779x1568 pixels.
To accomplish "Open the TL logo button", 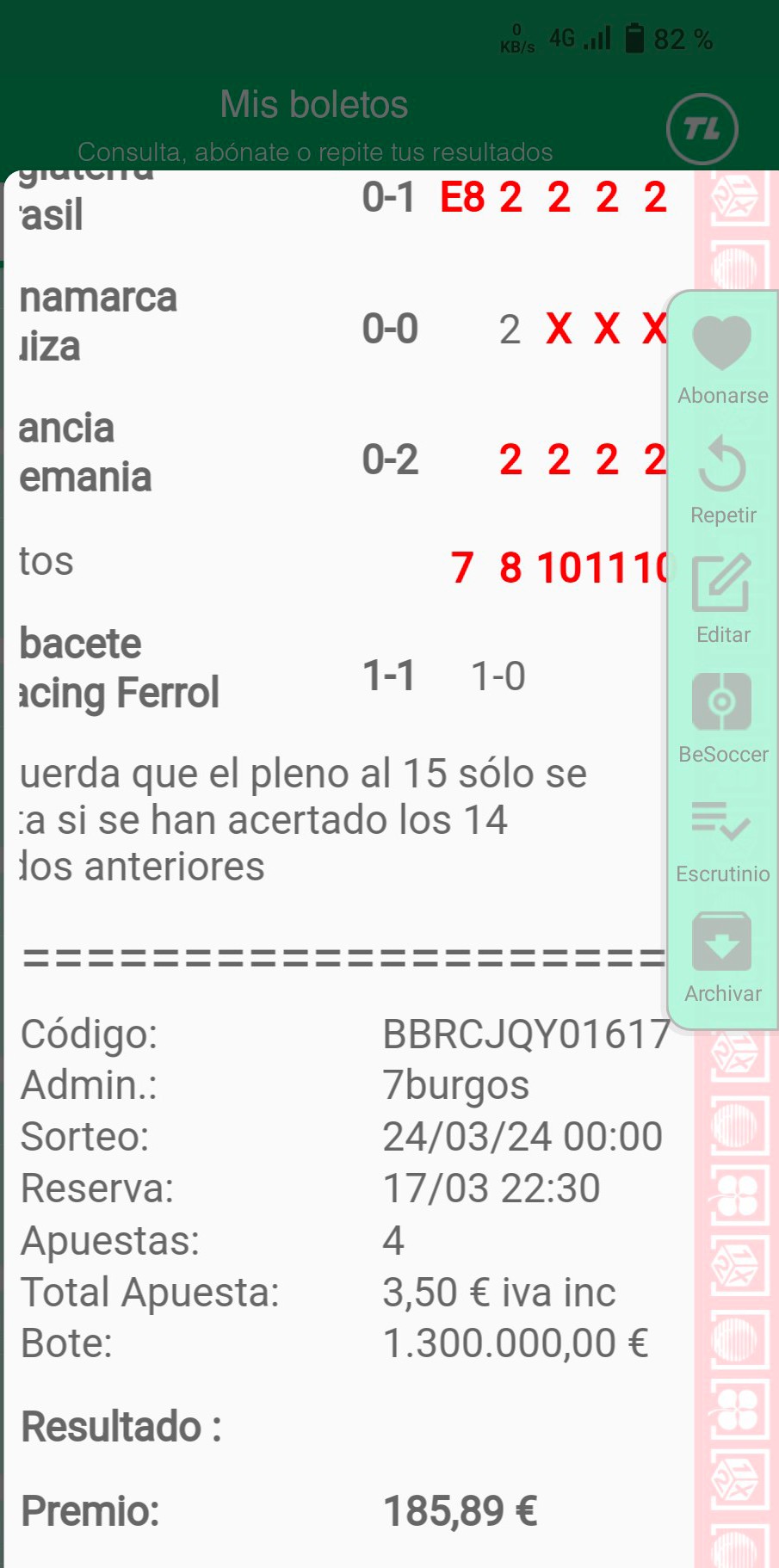I will 702,129.
